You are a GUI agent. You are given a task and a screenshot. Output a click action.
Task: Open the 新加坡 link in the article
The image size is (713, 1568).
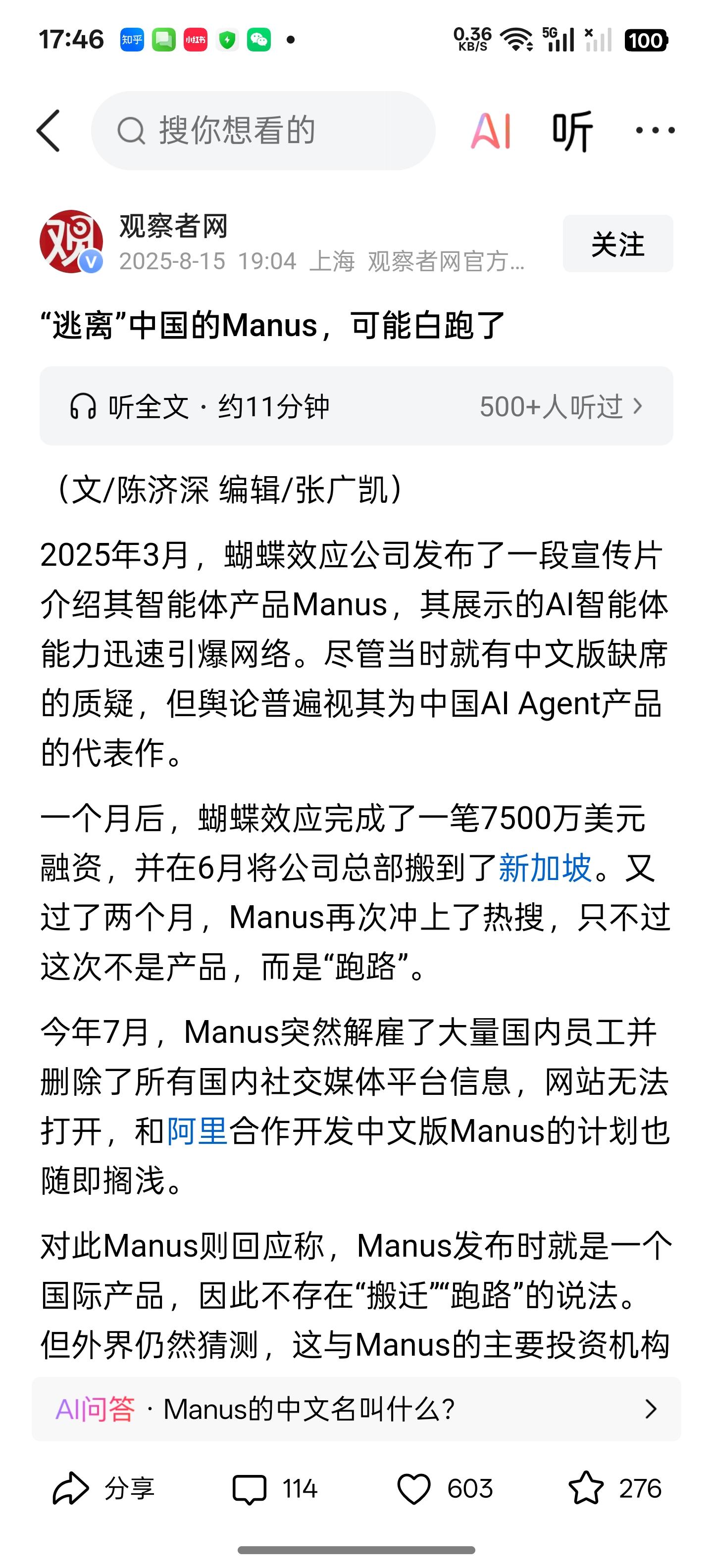tap(545, 867)
